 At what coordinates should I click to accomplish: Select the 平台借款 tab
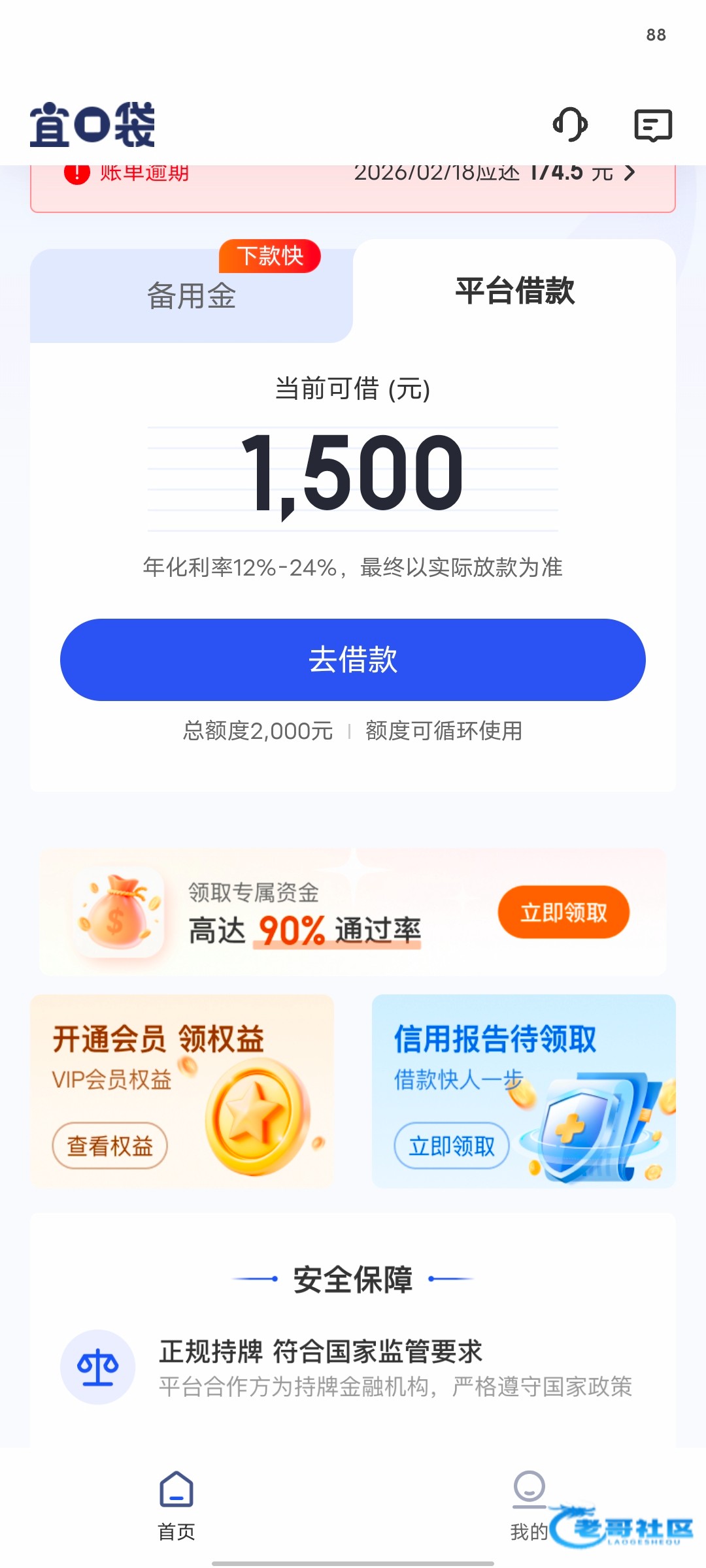pyautogui.click(x=514, y=291)
